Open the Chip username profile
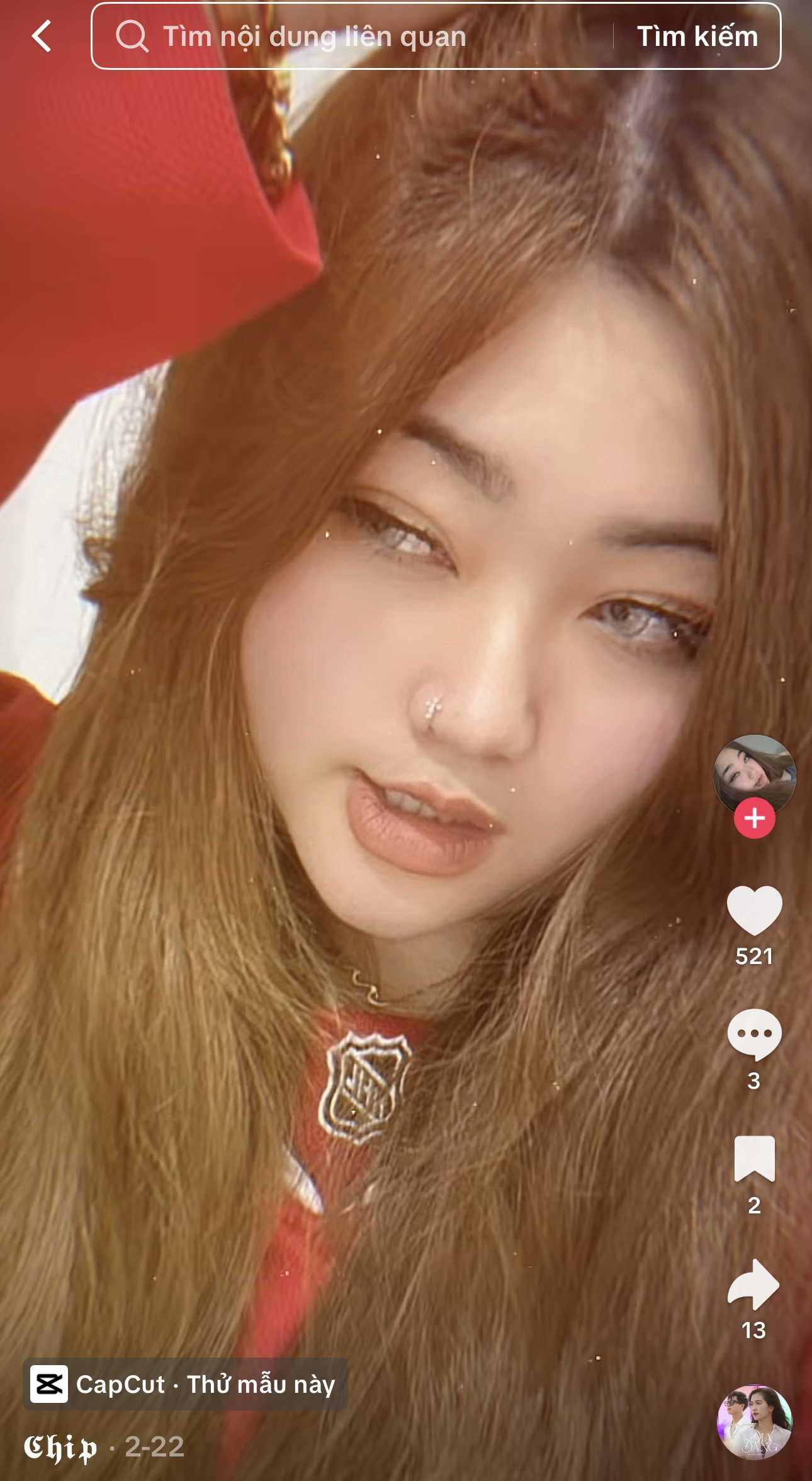 point(60,1448)
